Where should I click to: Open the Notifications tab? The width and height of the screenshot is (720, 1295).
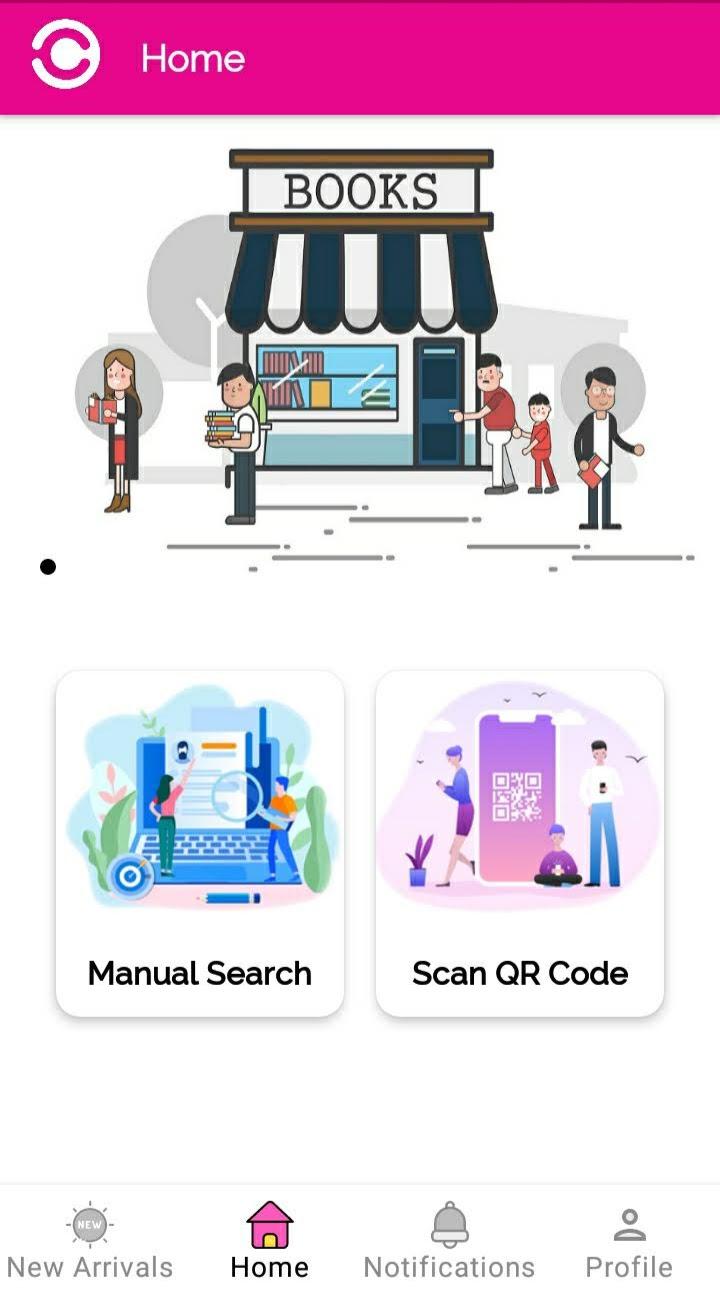(449, 1240)
